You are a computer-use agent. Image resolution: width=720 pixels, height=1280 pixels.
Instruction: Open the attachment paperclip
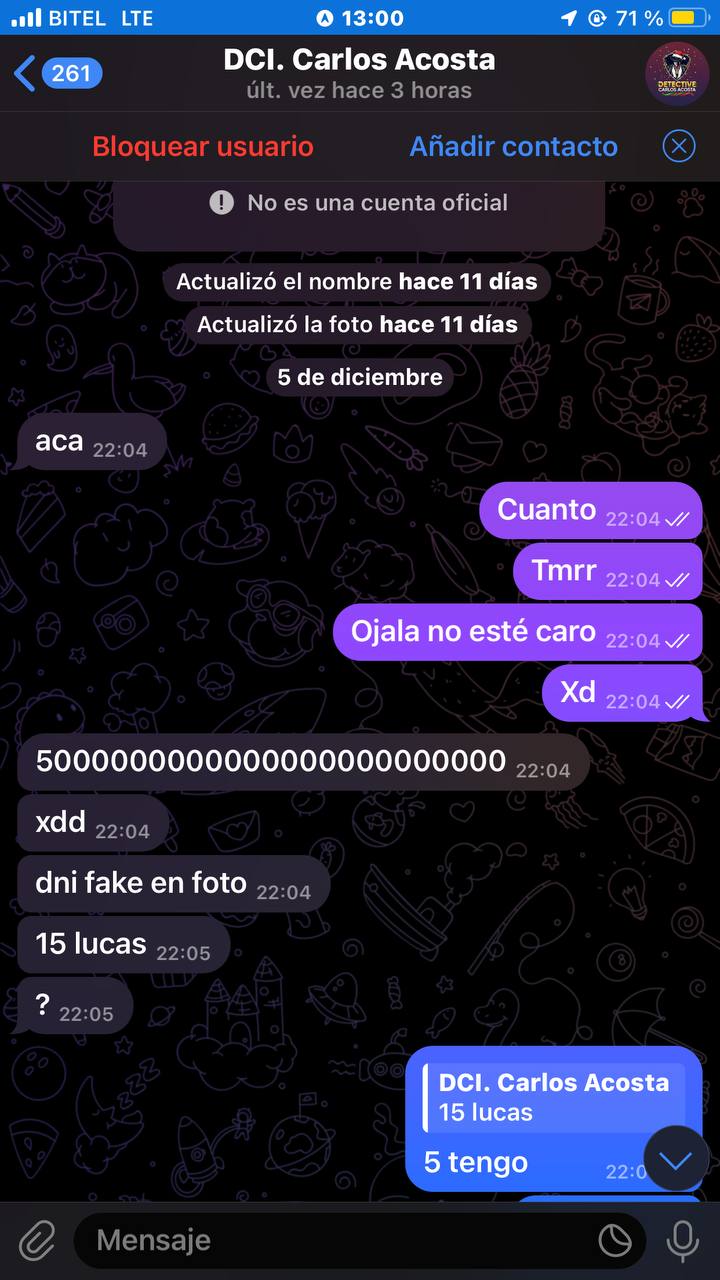37,1241
